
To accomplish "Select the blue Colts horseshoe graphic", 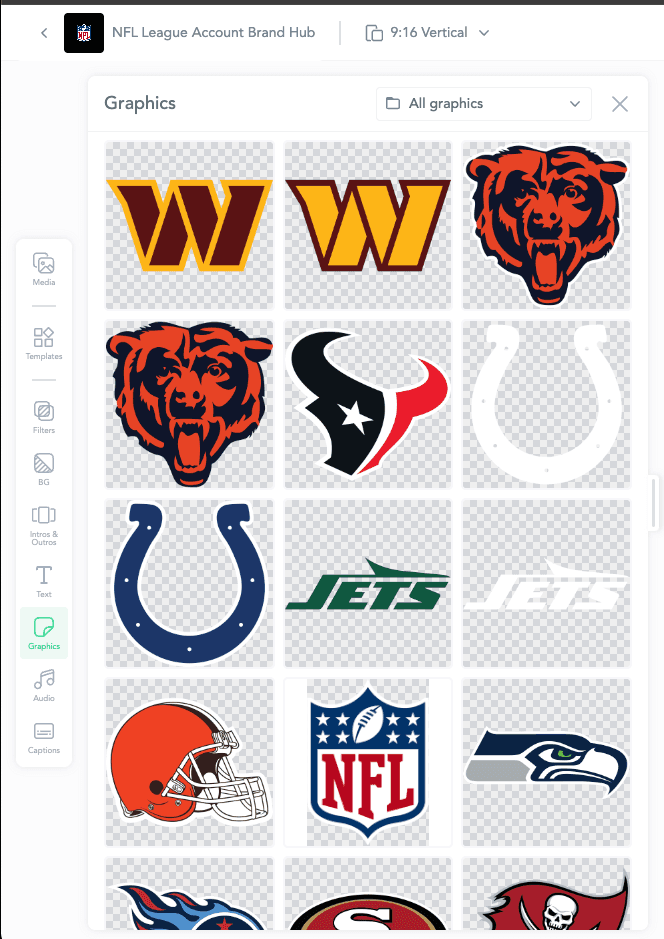I will (189, 584).
